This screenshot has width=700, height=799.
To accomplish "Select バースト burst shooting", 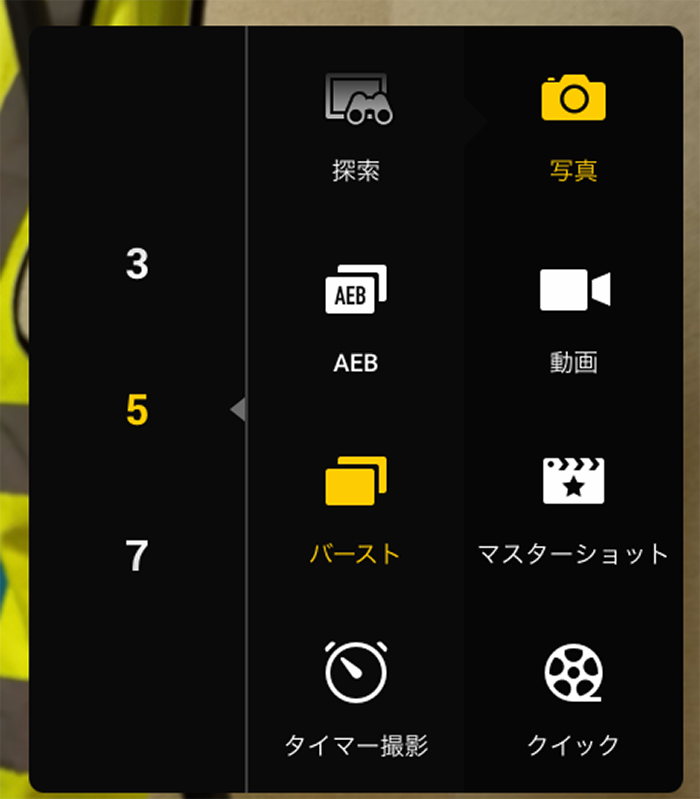I will pos(356,505).
